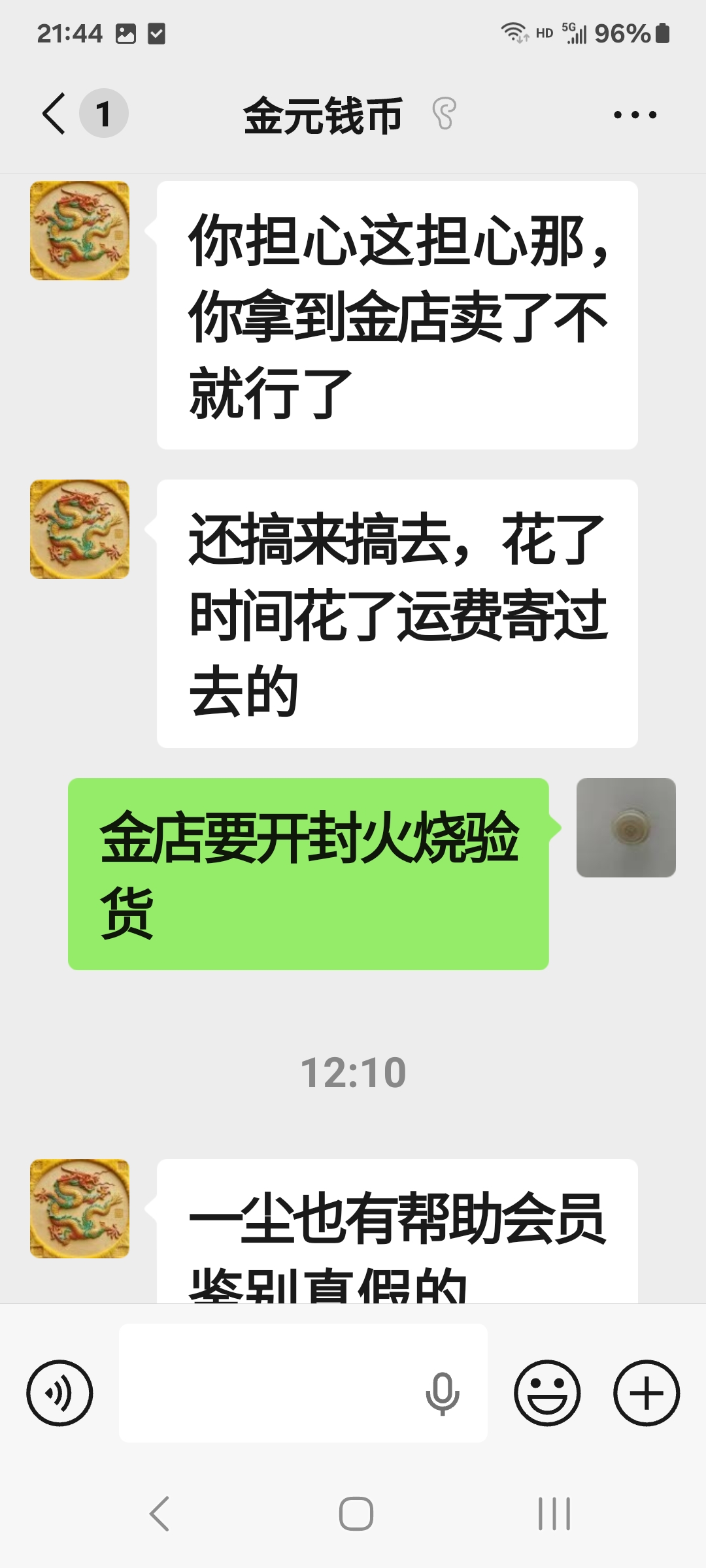
Task: Open the emoji sticker panel
Action: pos(547,1394)
